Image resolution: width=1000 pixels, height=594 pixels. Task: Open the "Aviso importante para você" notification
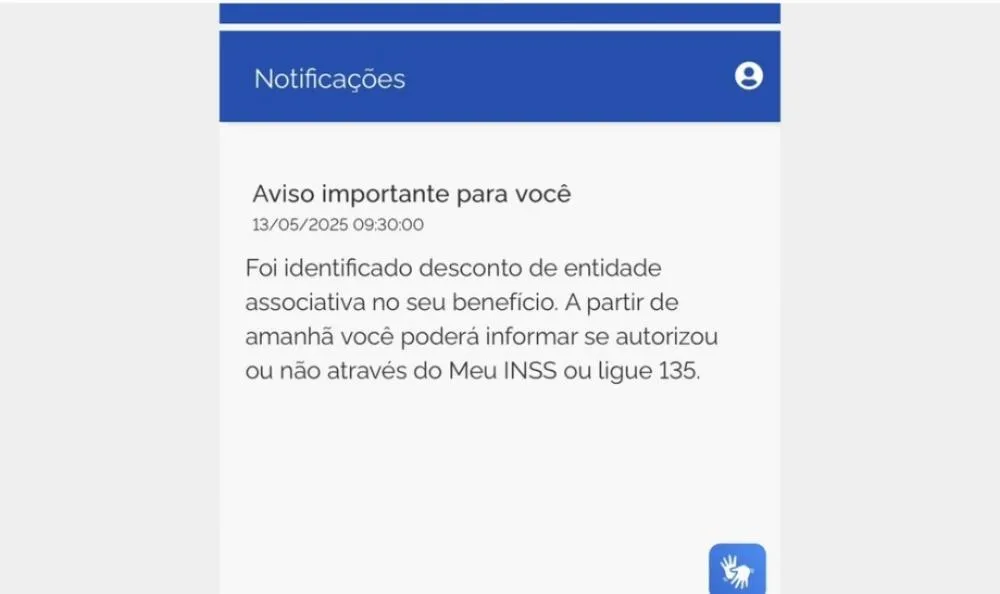(x=411, y=194)
